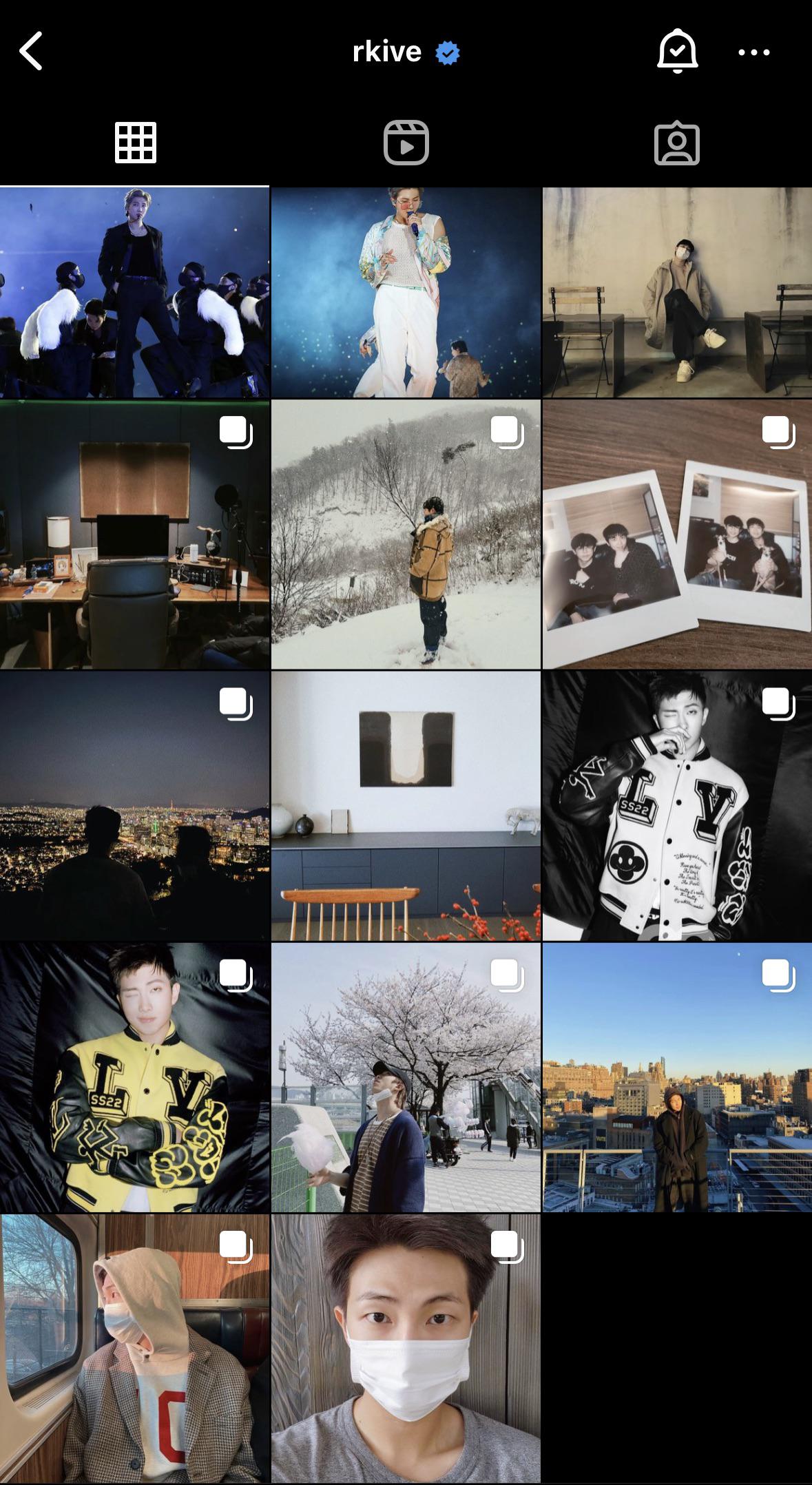The width and height of the screenshot is (812, 1485).
Task: Open the close-up white face mask selfie
Action: click(406, 1347)
